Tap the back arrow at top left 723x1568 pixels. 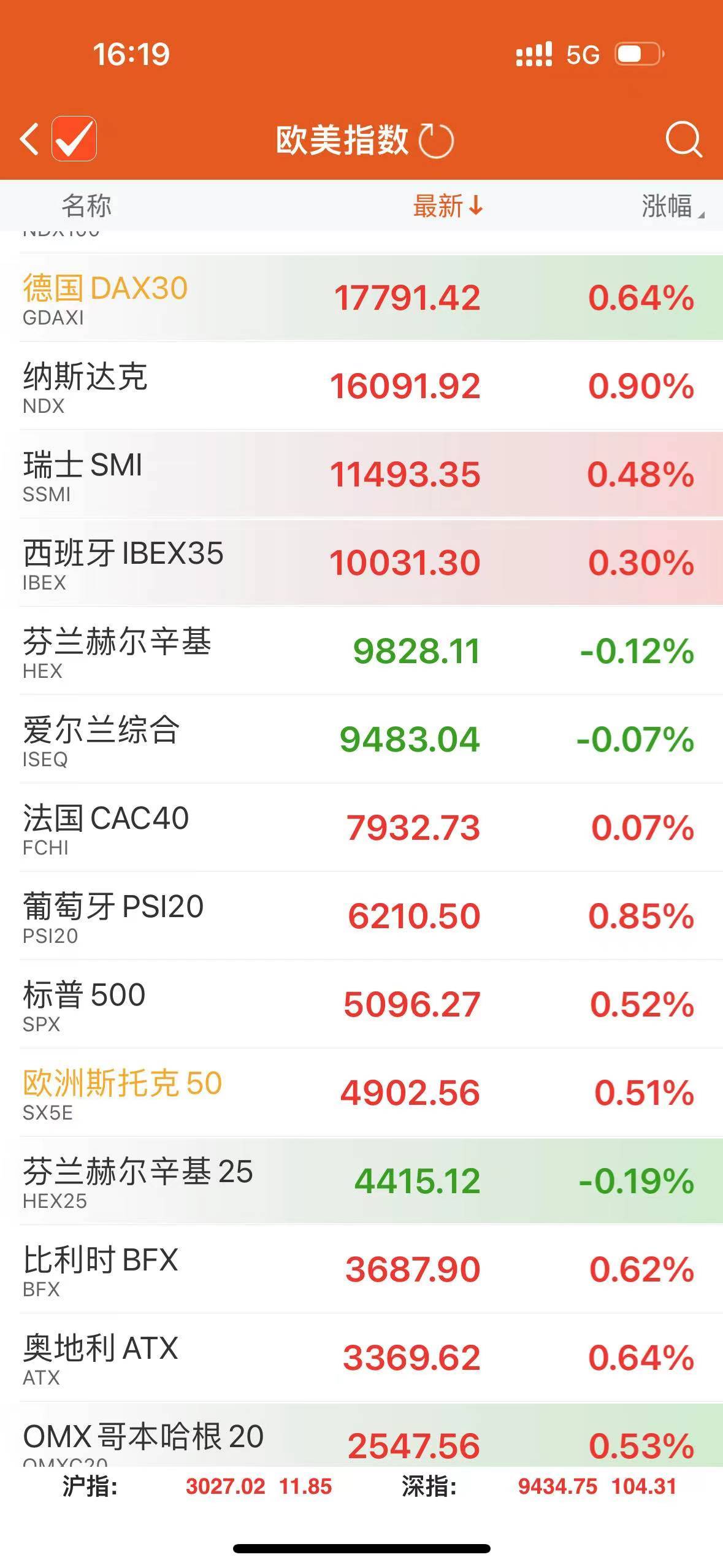(29, 140)
